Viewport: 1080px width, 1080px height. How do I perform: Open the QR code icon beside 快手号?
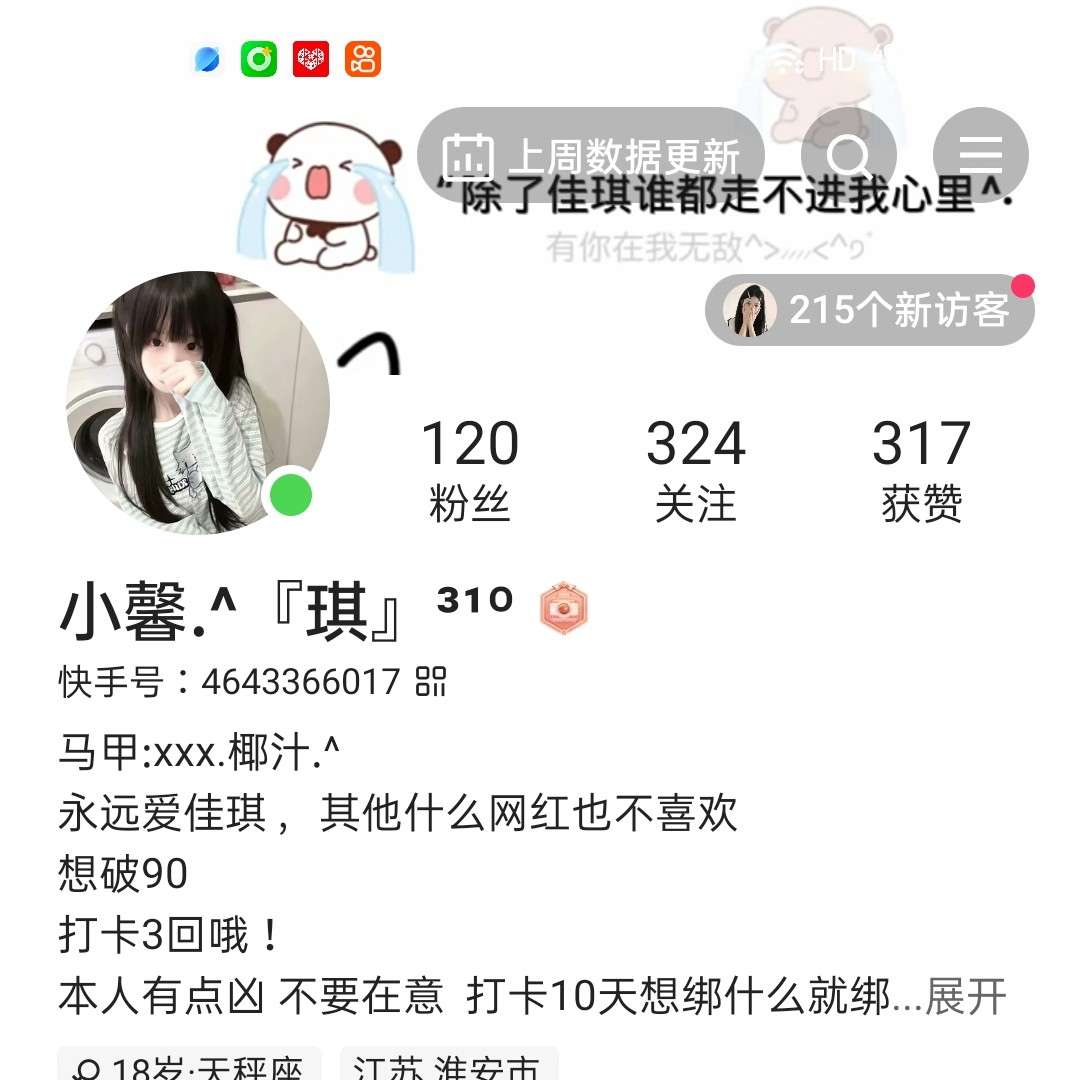[x=431, y=682]
